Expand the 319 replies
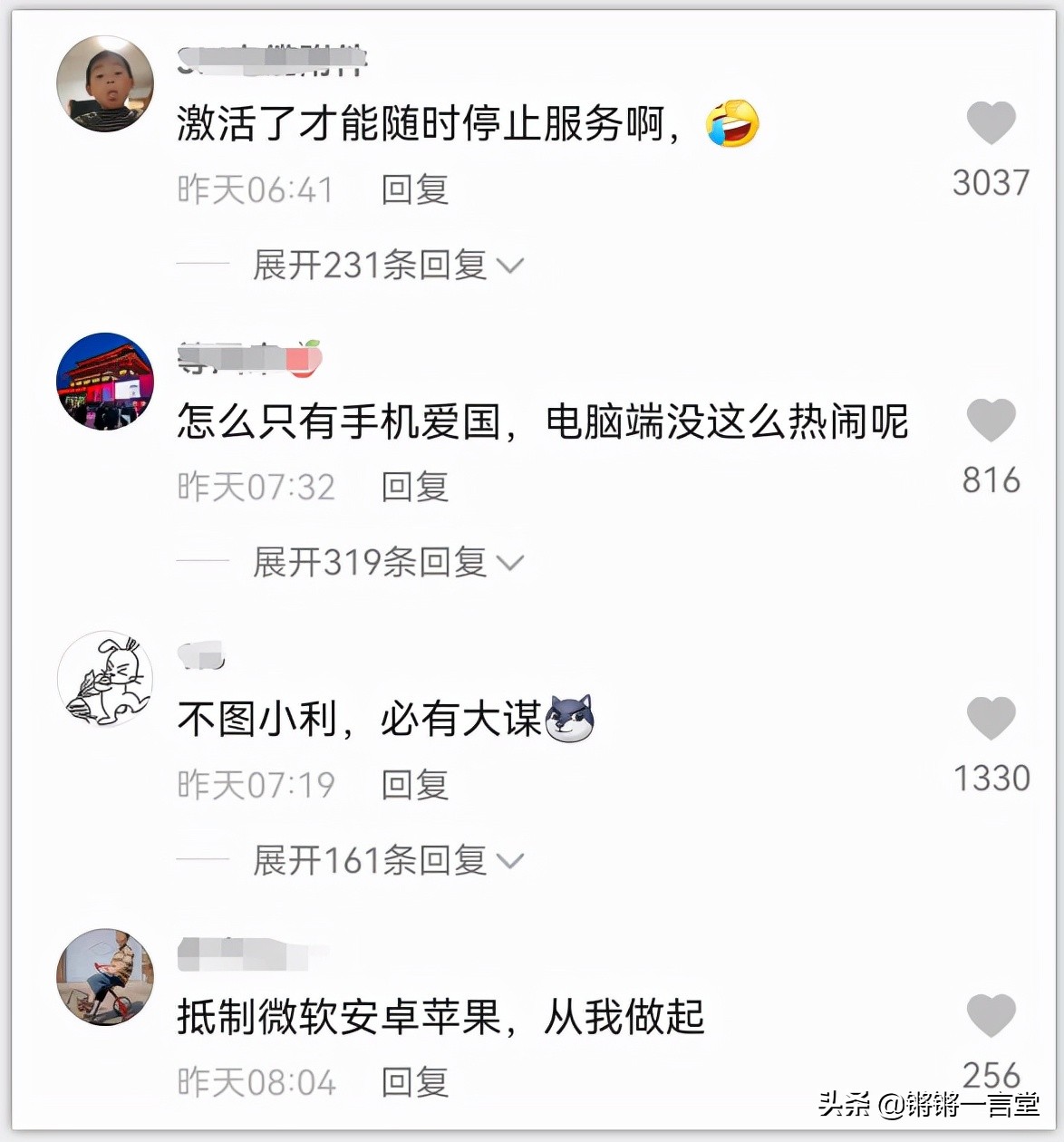The height and width of the screenshot is (1142, 1064). (x=388, y=562)
